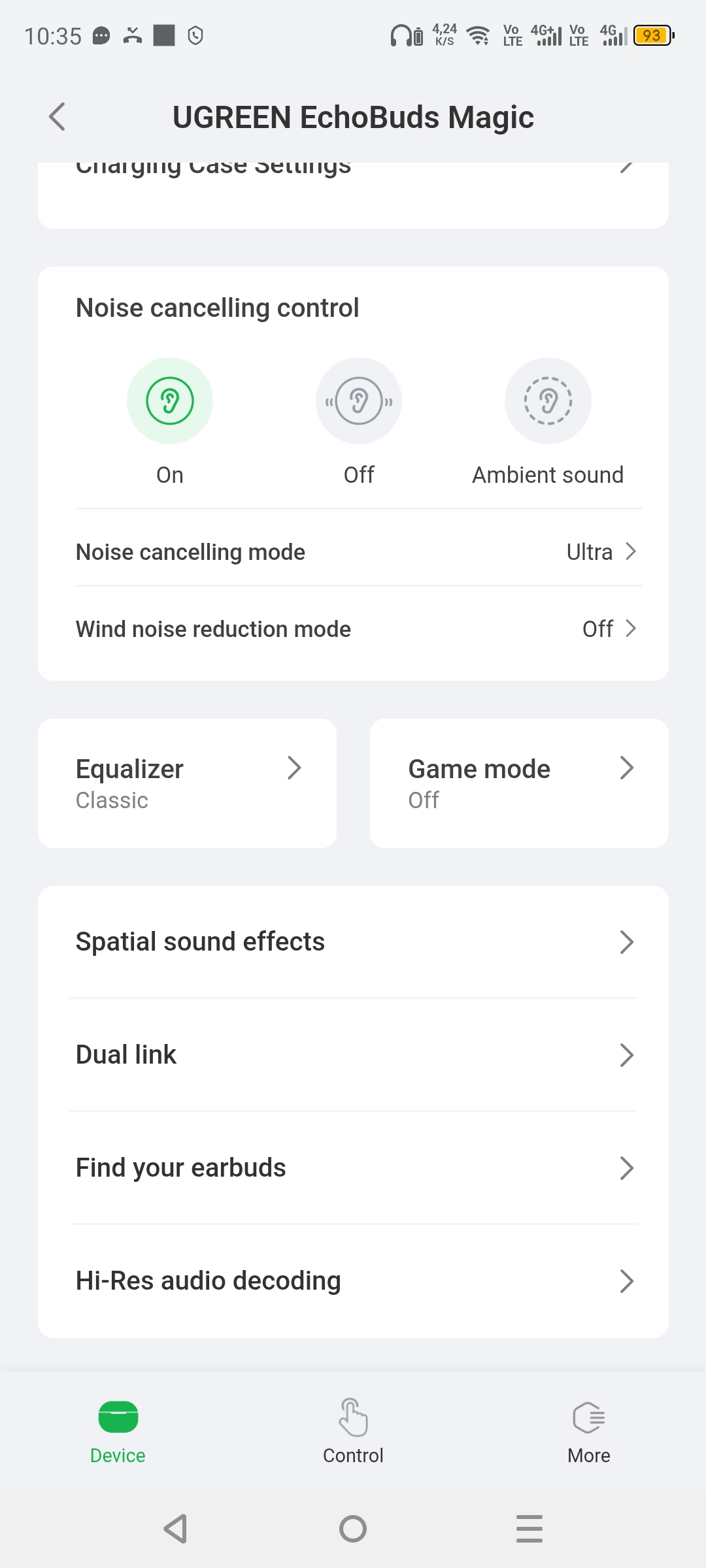Switch to Ambient sound mode
The height and width of the screenshot is (1568, 706).
548,401
